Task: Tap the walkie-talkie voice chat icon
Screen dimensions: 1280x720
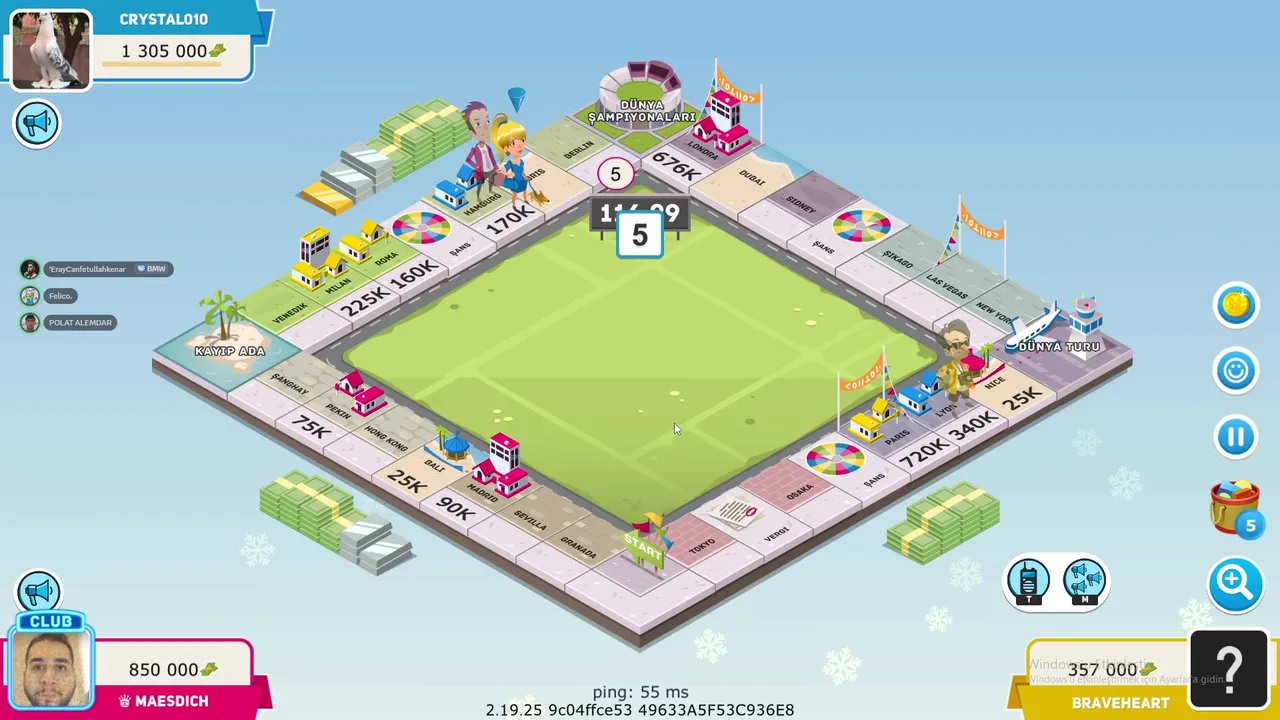Action: tap(1028, 582)
